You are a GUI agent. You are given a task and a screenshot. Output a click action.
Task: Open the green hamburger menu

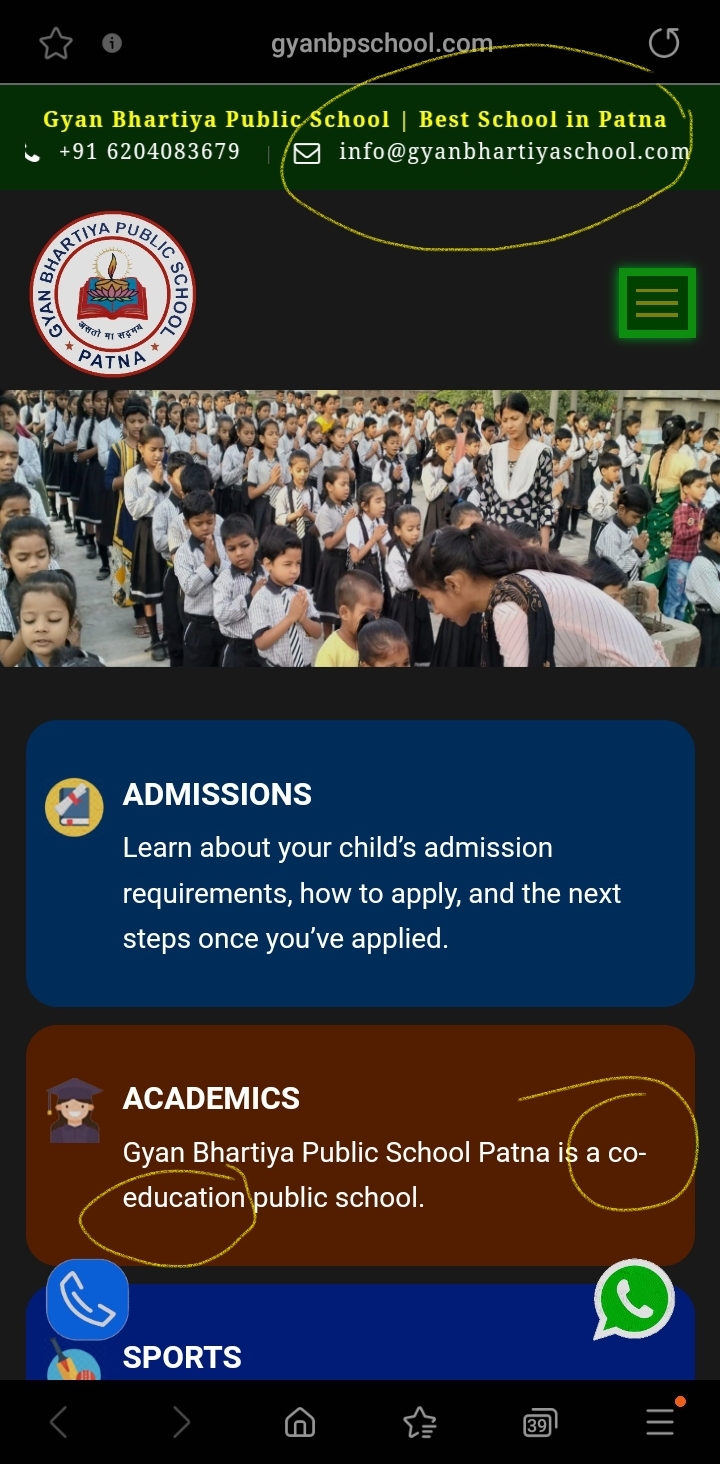pos(657,302)
